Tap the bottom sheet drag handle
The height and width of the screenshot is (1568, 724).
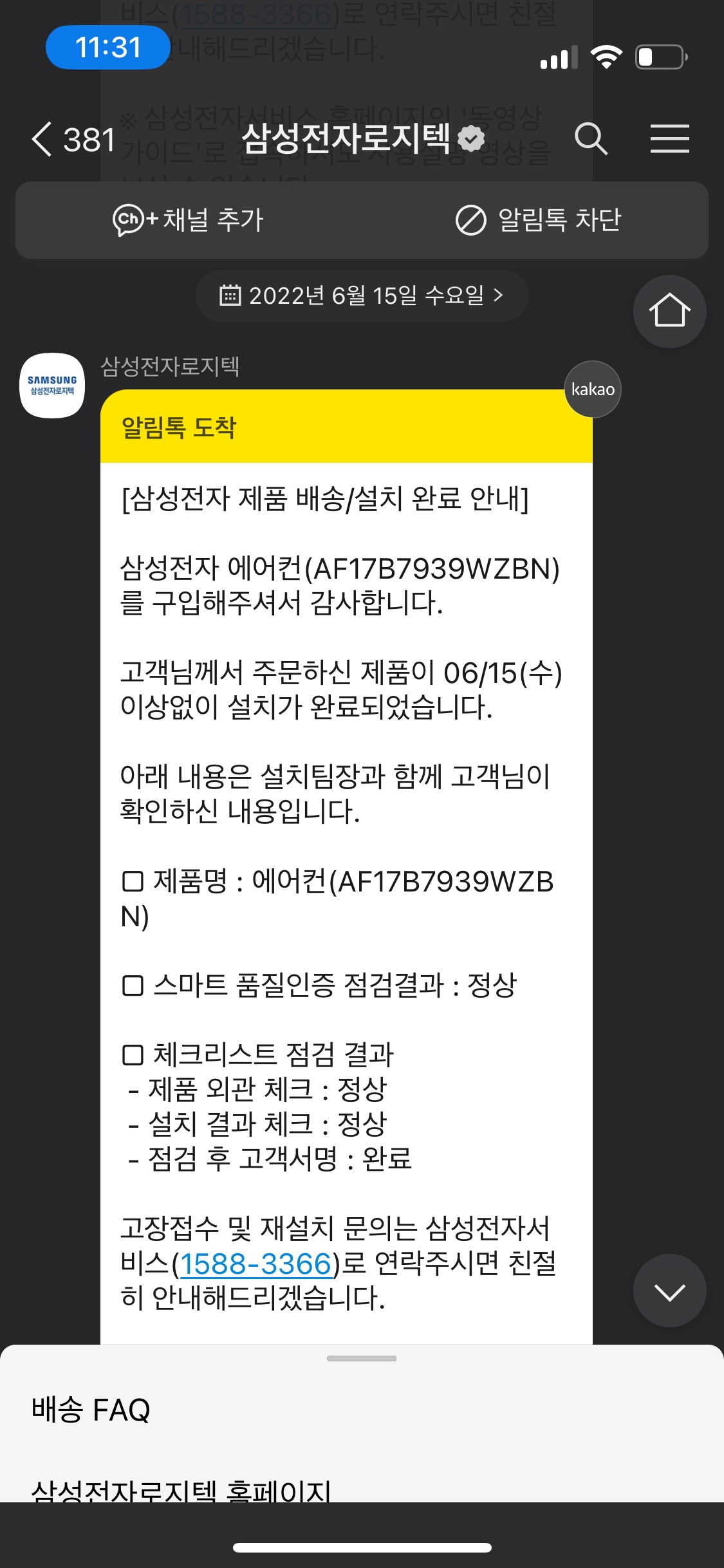pos(362,1359)
